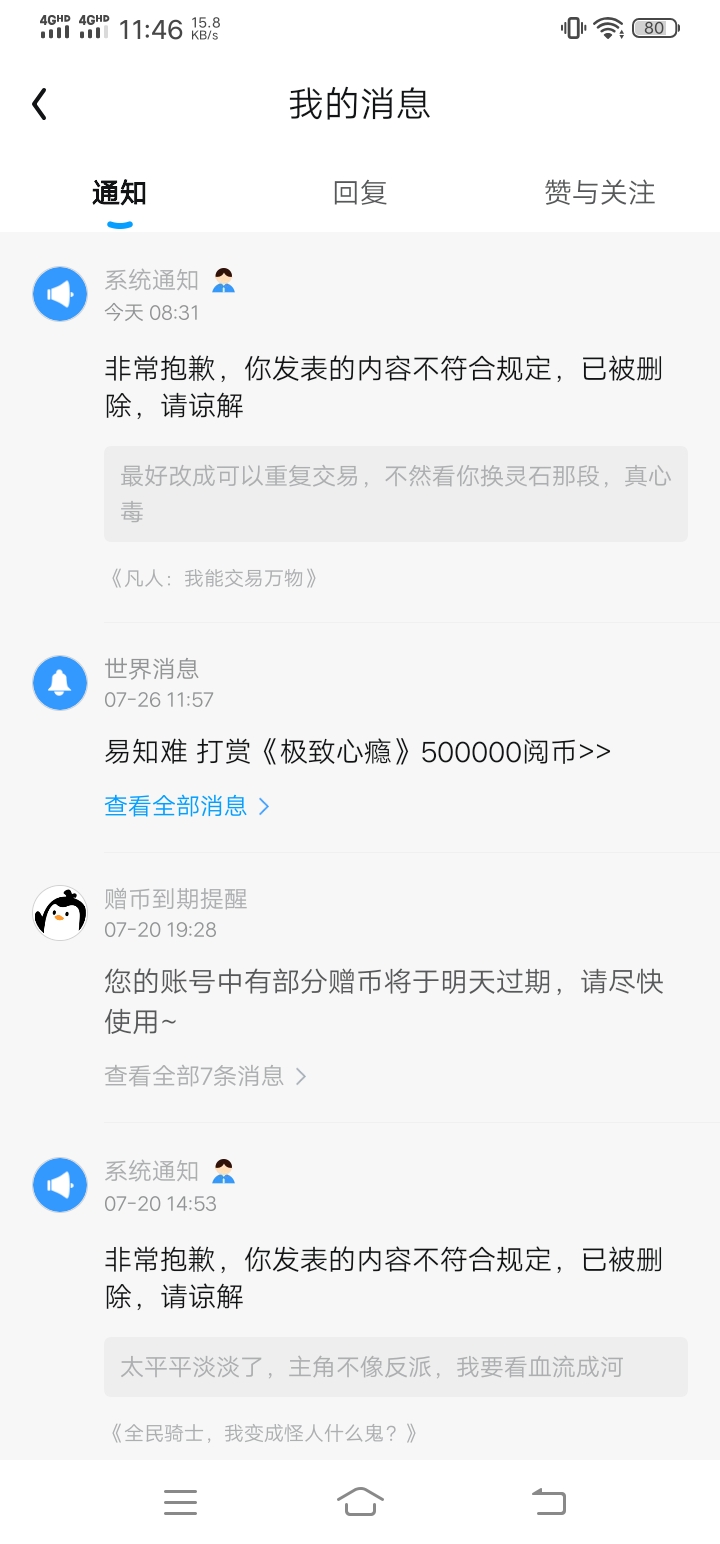The width and height of the screenshot is (720, 1544).
Task: Expand 查看全部7条消息
Action: coord(205,1076)
